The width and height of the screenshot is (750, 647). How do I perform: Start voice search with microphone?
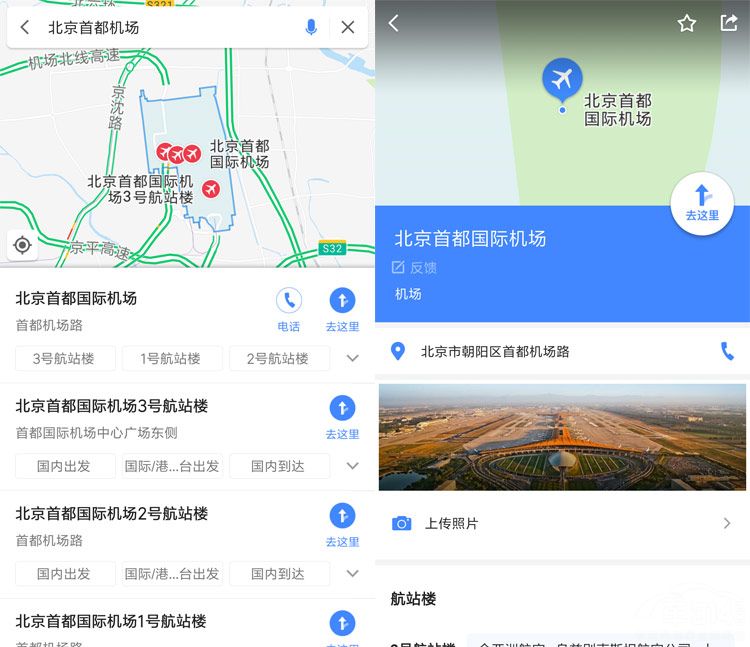coord(311,28)
